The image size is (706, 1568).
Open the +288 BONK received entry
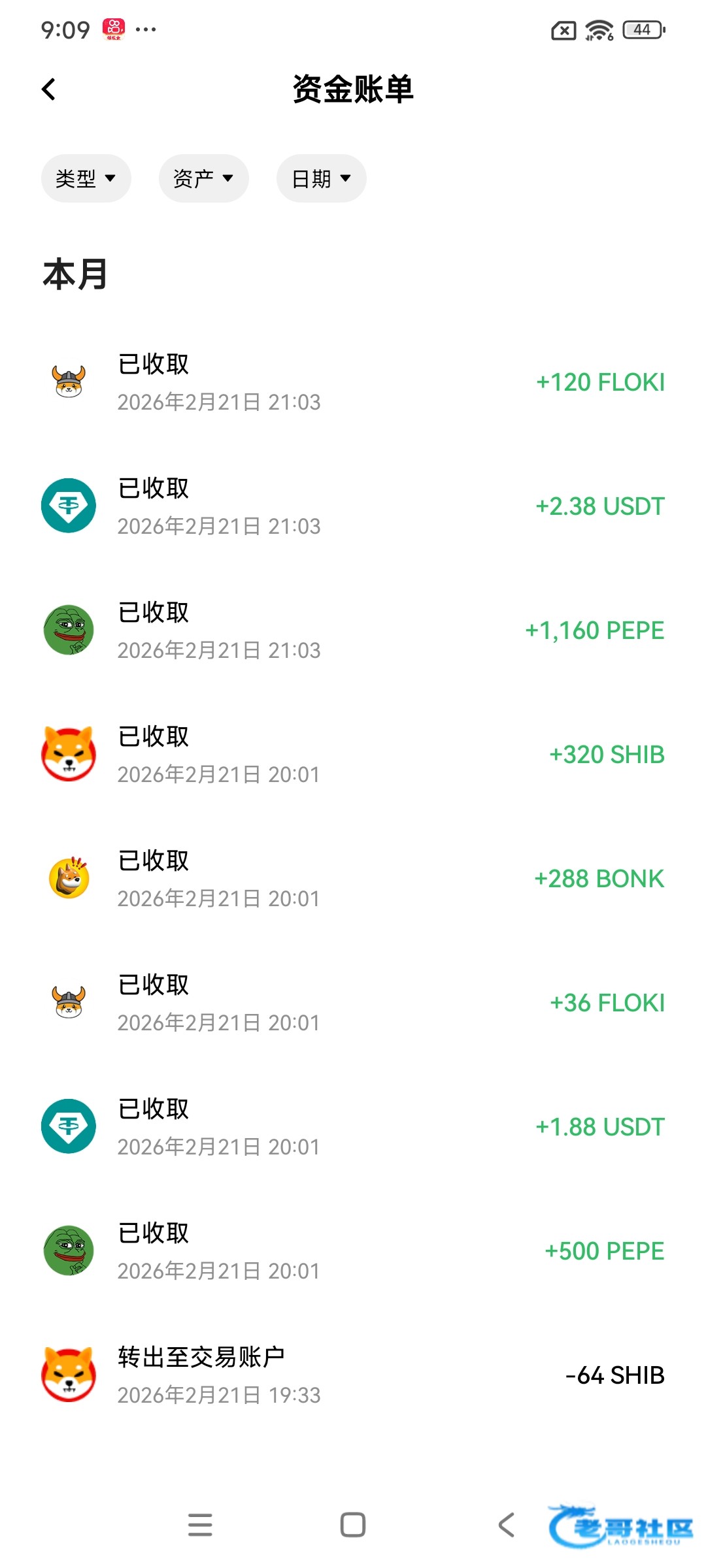[353, 879]
